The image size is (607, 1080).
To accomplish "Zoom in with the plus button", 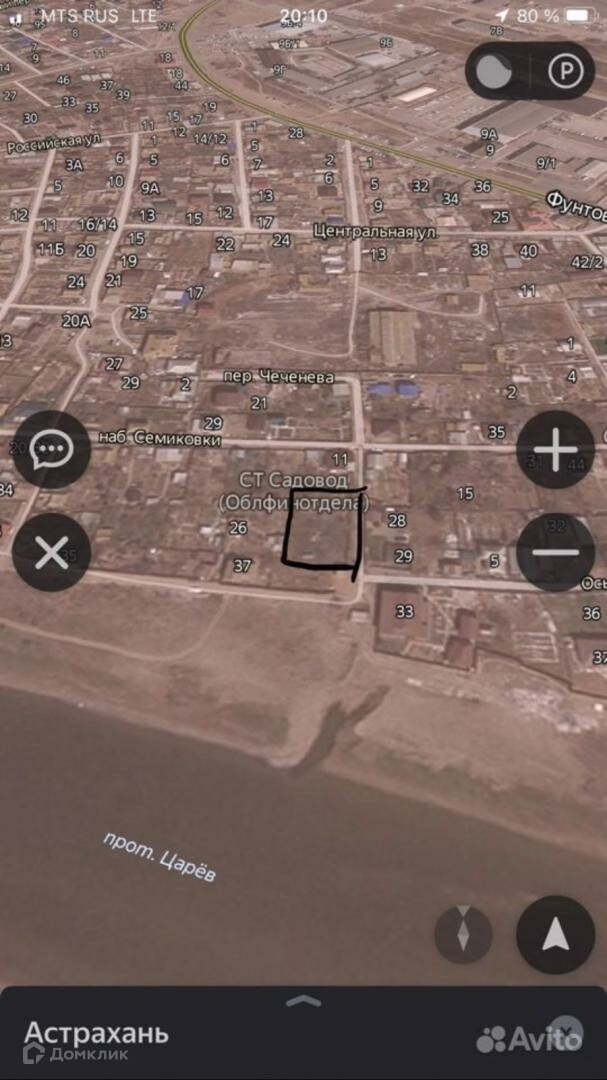I will [x=555, y=450].
